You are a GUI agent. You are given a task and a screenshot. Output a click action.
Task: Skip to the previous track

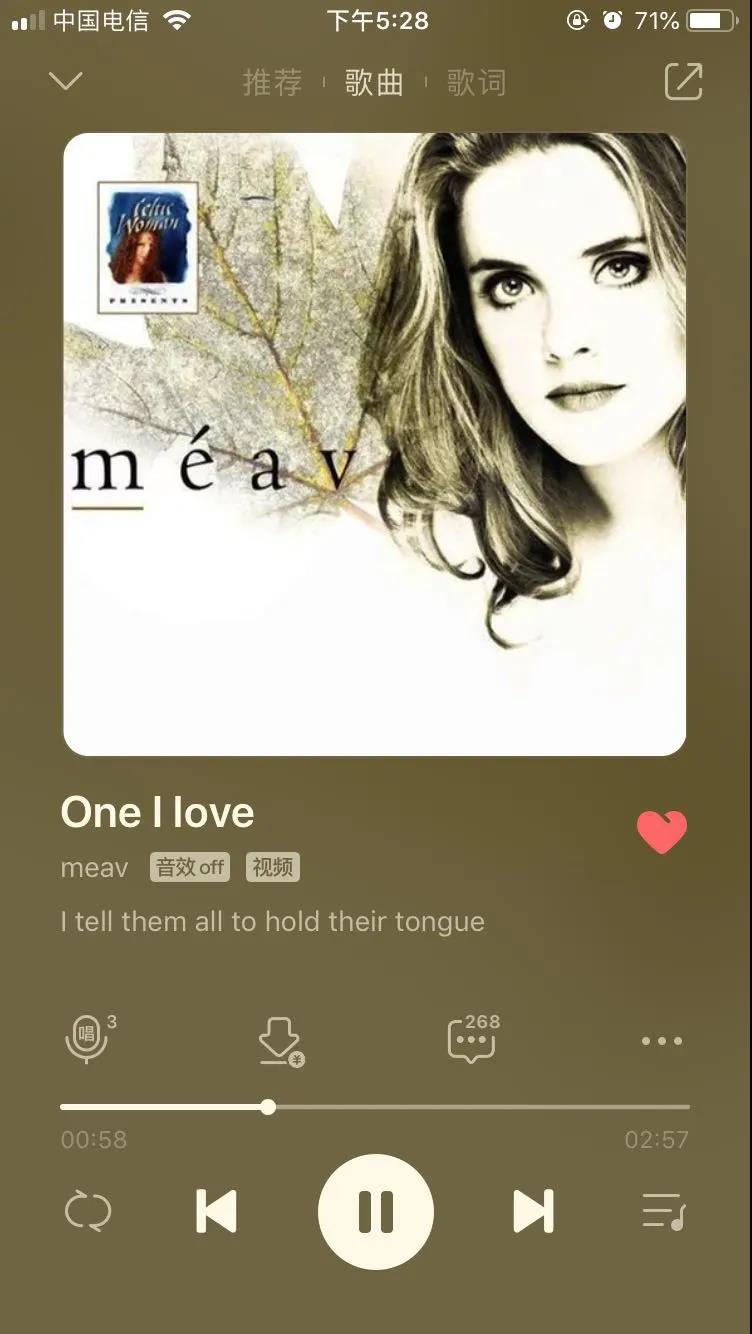click(x=216, y=1212)
